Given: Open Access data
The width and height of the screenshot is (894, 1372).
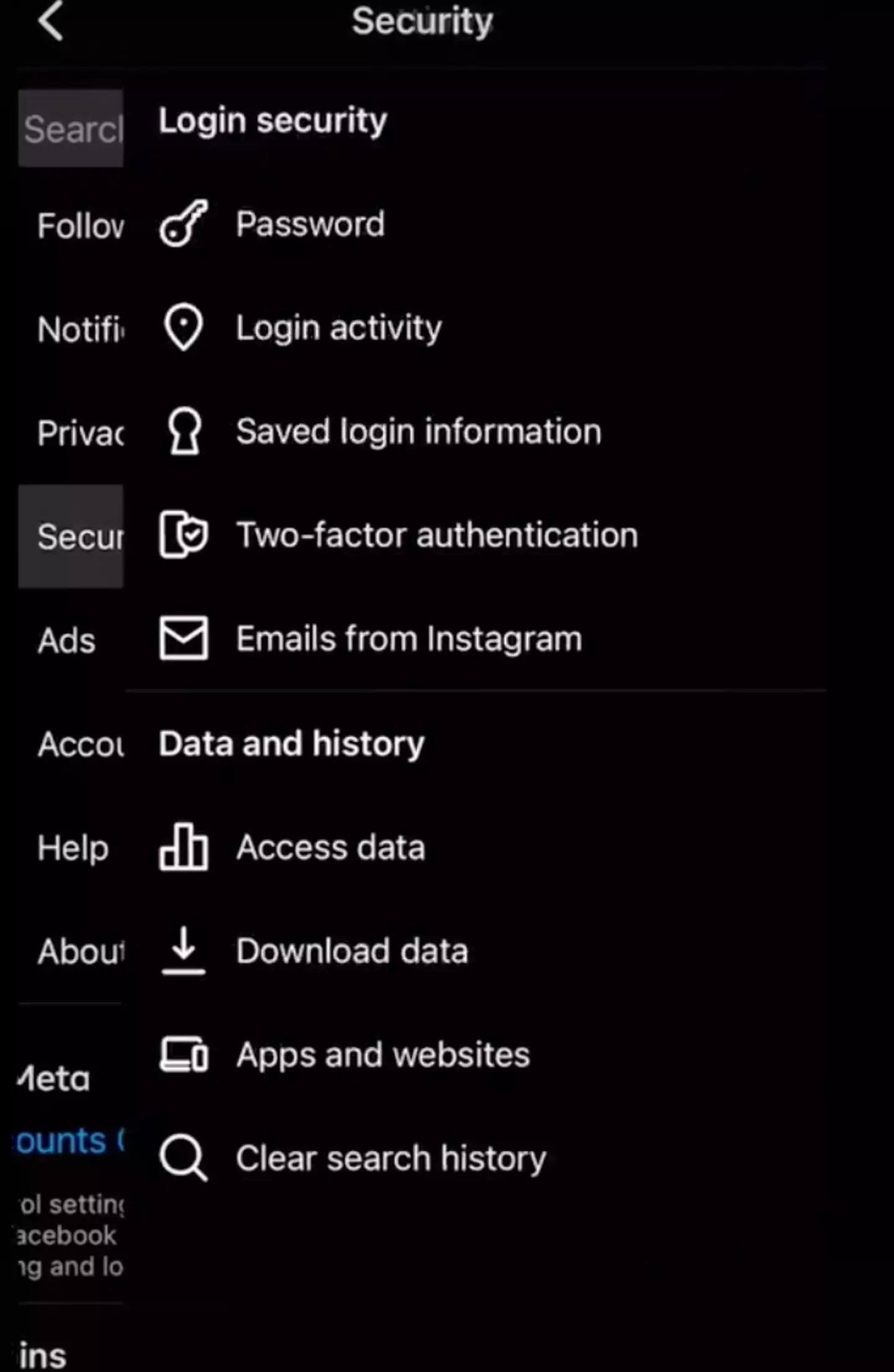Looking at the screenshot, I should coord(330,848).
